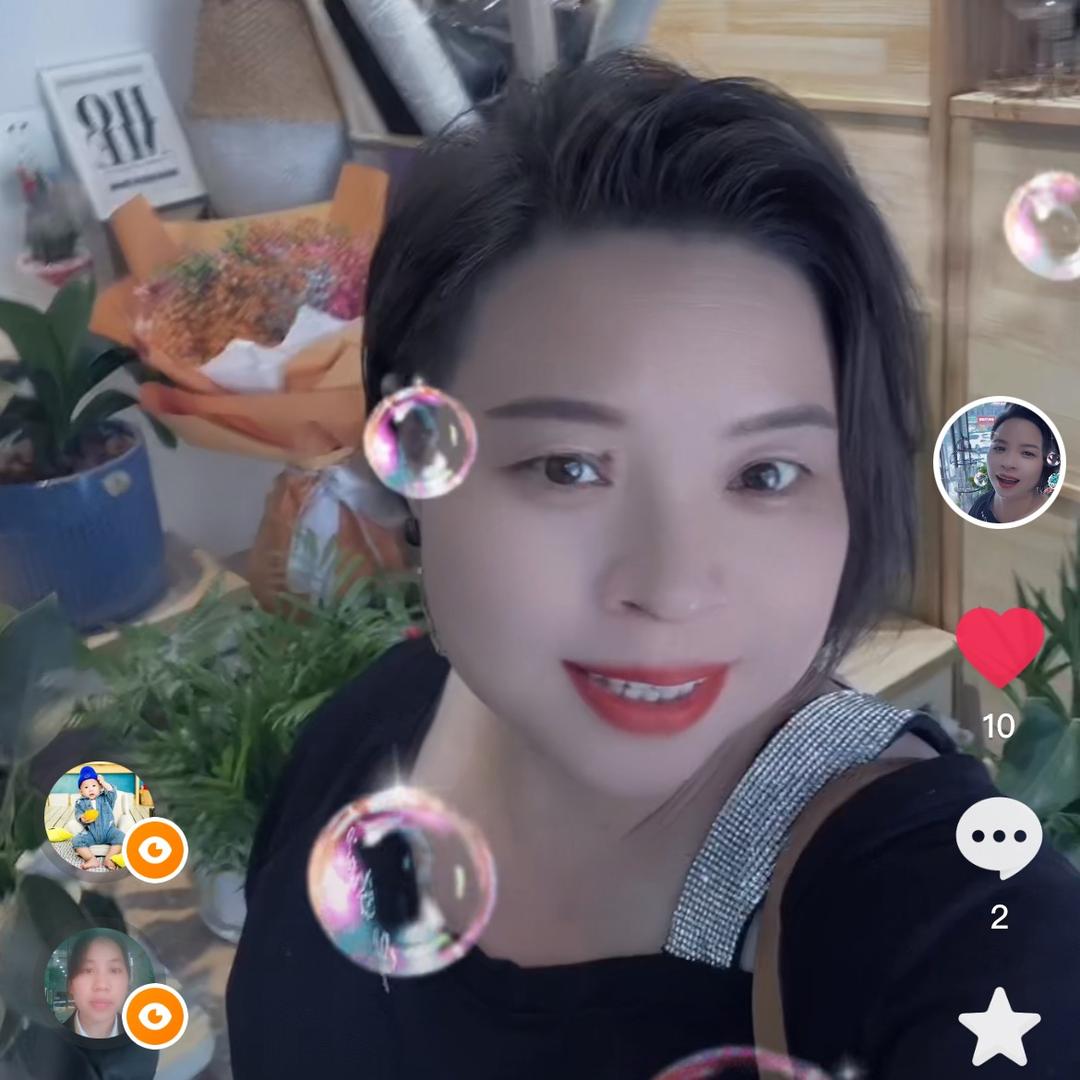Viewport: 1080px width, 1080px height.
Task: Open viewer avatar showing the baby photo
Action: pyautogui.click(x=98, y=816)
